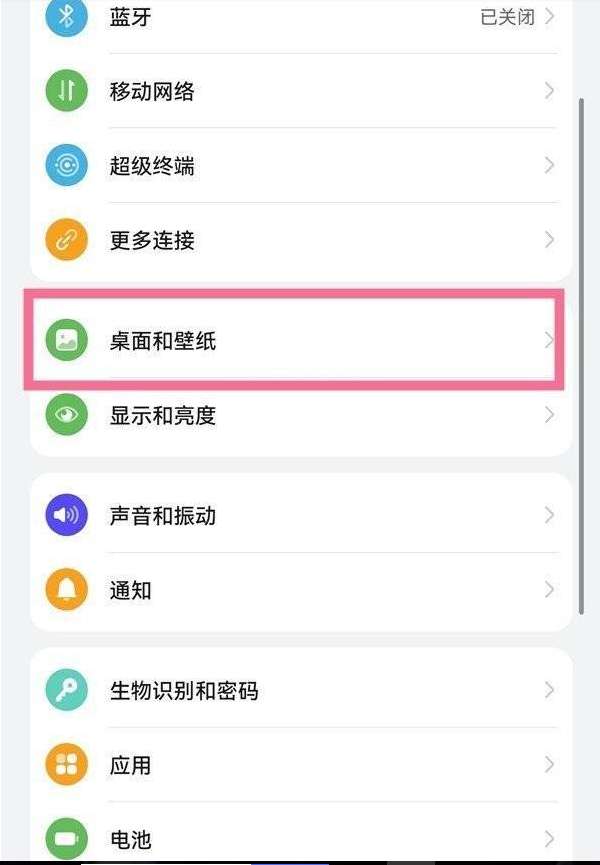Open the 蓝牙 (Bluetooth) settings
Viewport: 600px width, 865px height.
point(300,18)
